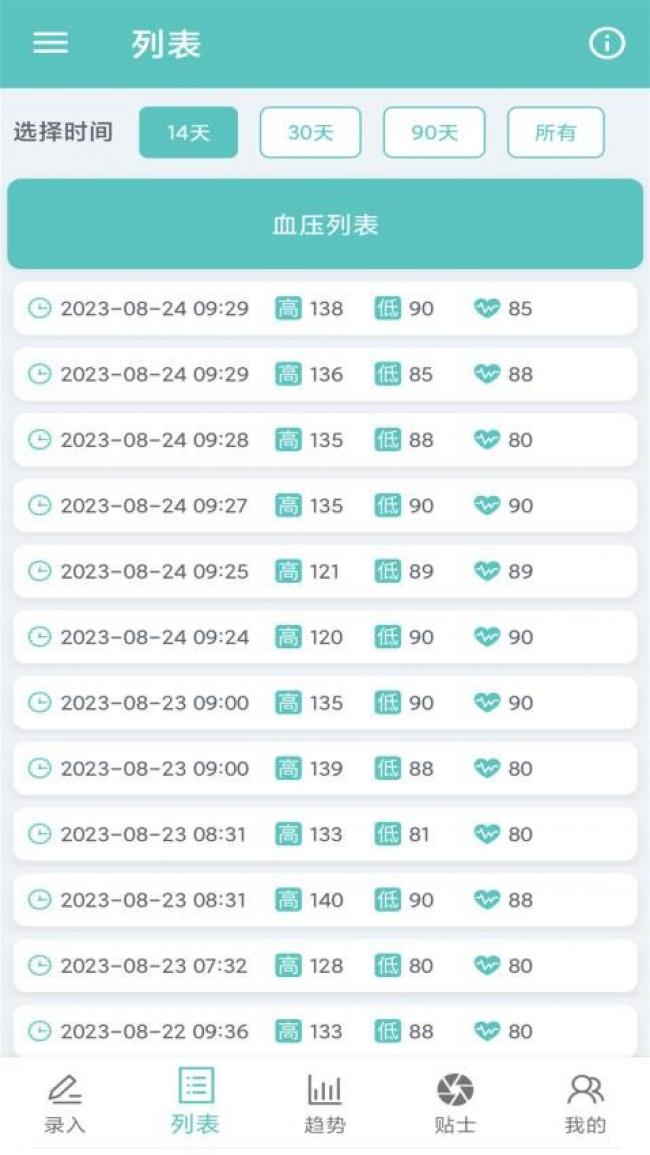Open the info icon in top bar
Screen dimensions: 650x1155
[x=606, y=43]
